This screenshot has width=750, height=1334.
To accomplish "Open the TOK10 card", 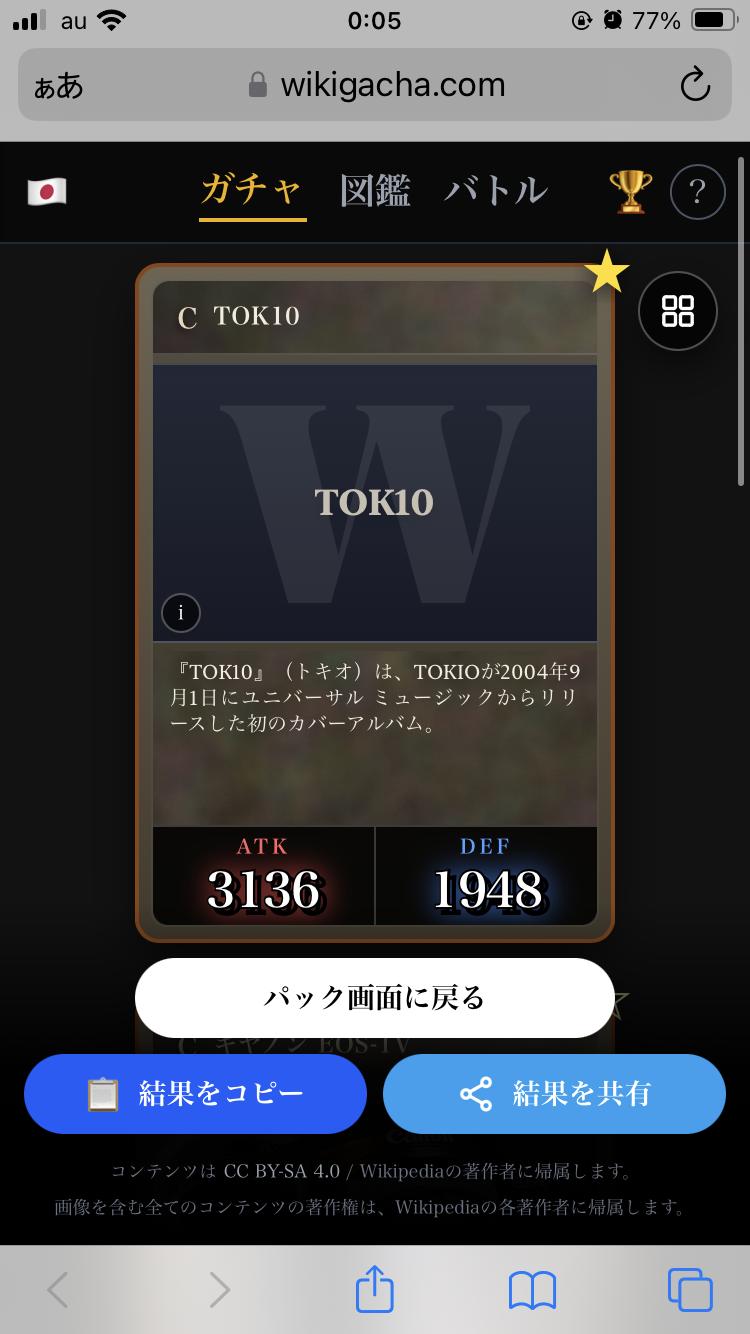I will (375, 500).
